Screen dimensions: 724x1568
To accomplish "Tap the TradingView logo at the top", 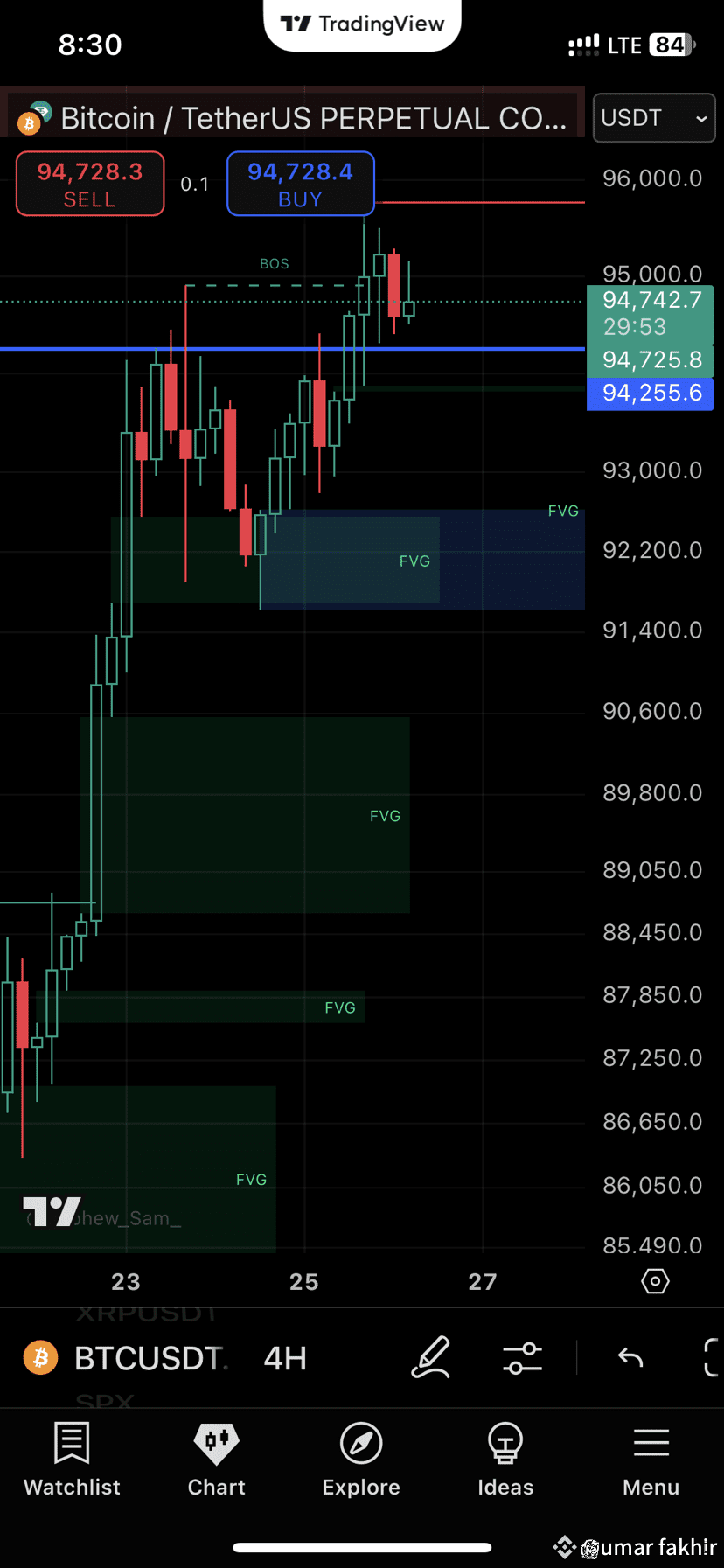I will [x=362, y=24].
